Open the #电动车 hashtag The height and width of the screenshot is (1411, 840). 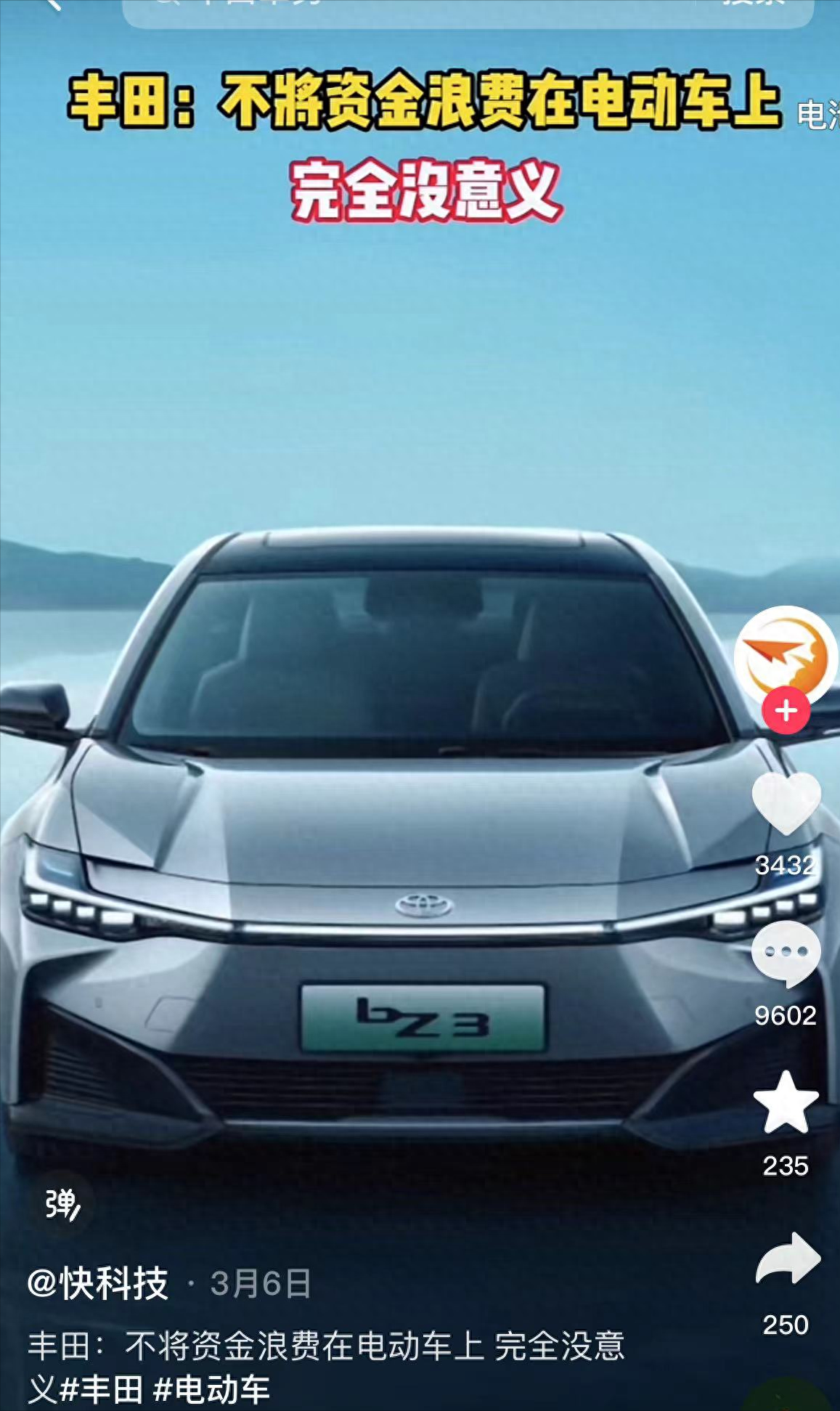tap(212, 1389)
